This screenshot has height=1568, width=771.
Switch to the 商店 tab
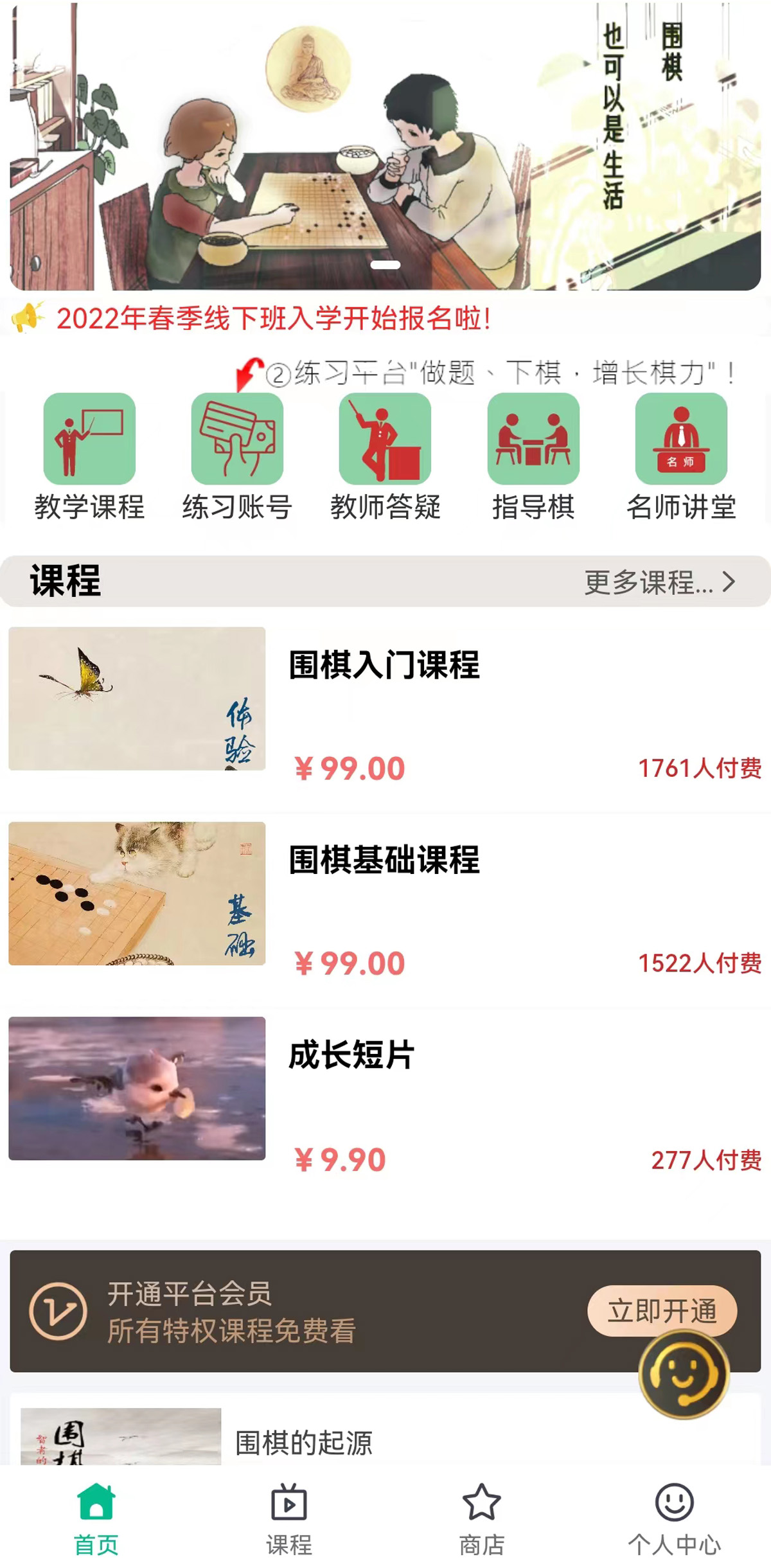[482, 1519]
